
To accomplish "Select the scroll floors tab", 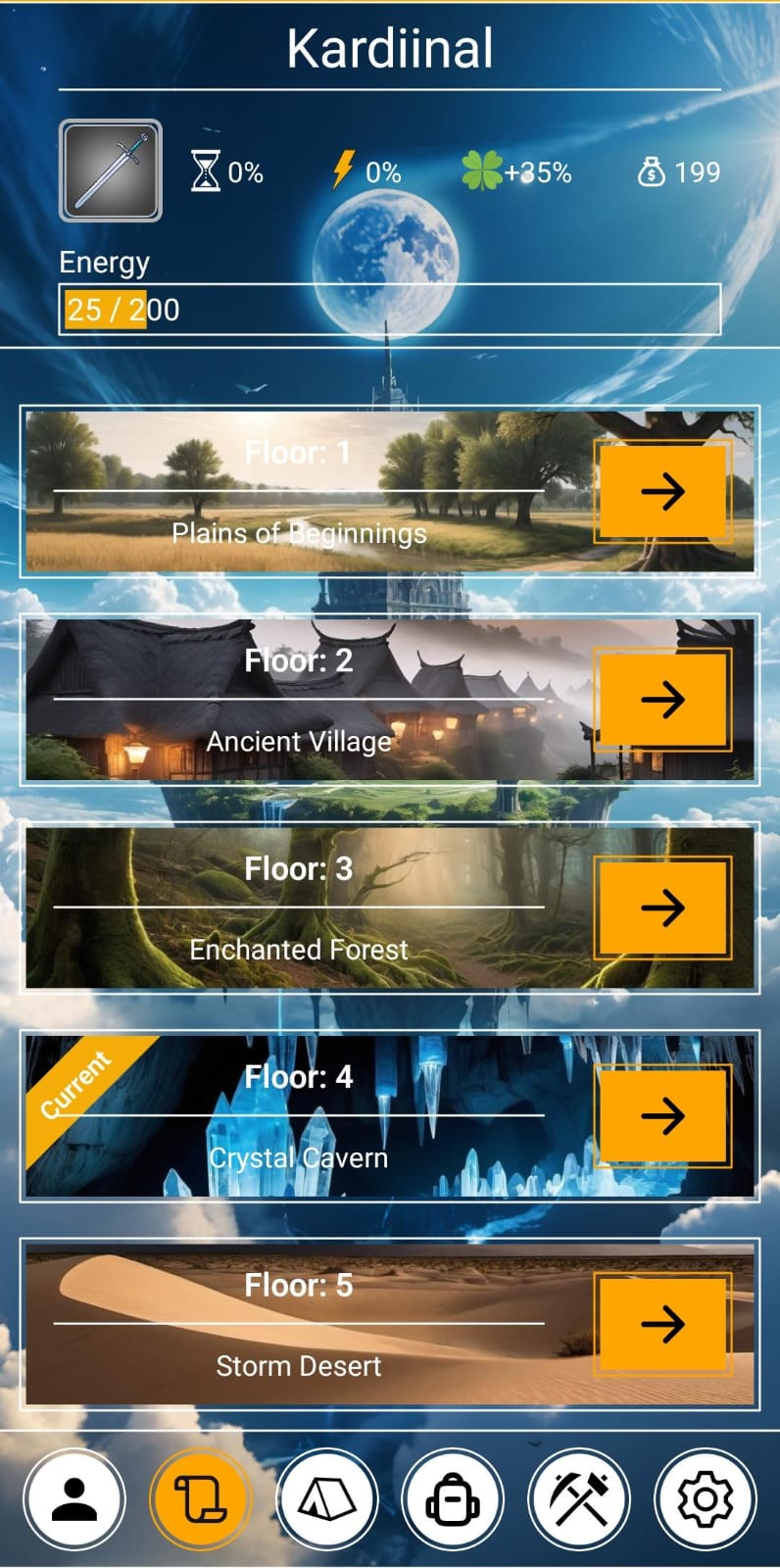I will click(x=201, y=1498).
